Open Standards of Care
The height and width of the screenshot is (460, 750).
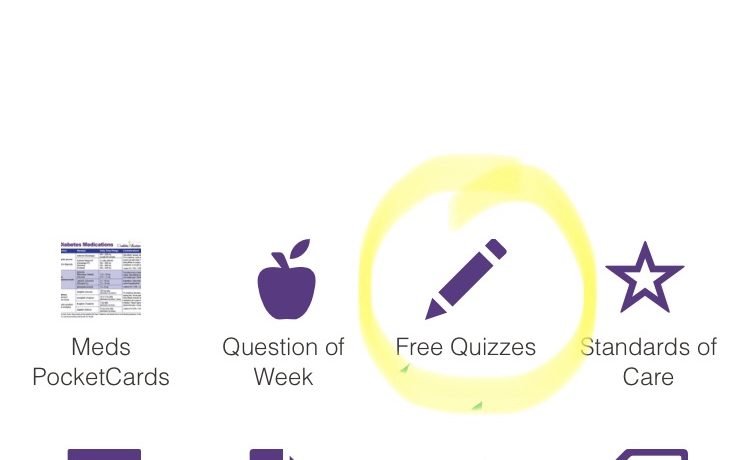[x=645, y=279]
